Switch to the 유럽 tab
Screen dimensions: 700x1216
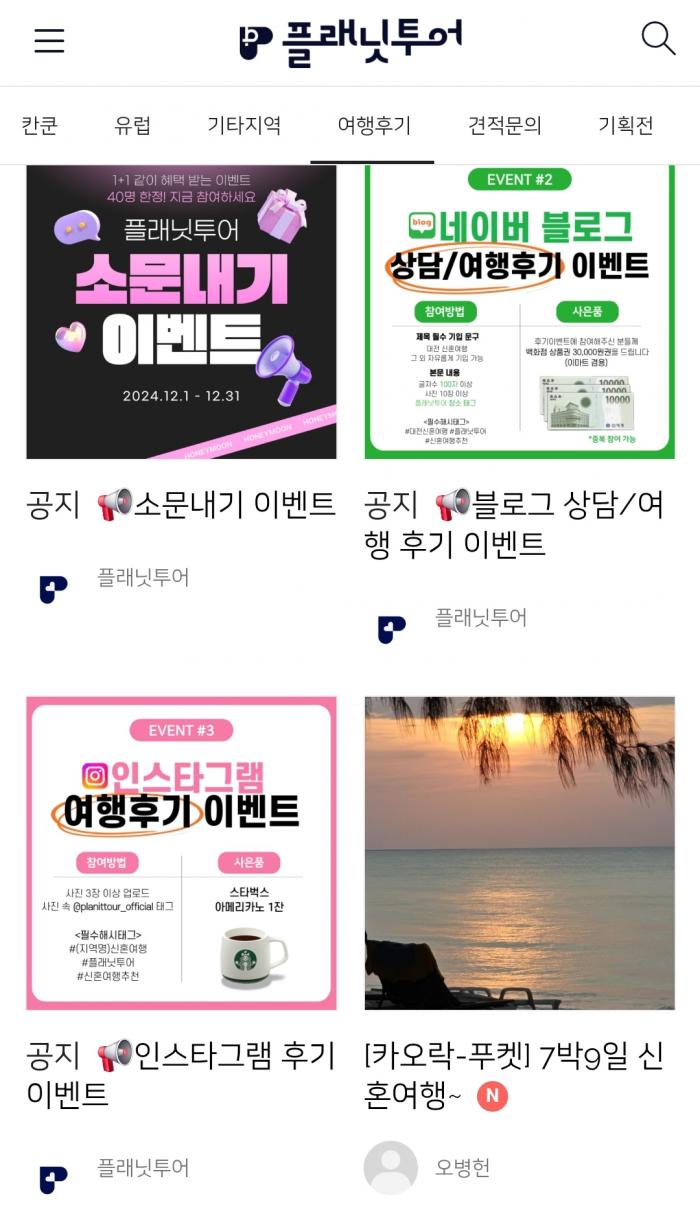(132, 125)
